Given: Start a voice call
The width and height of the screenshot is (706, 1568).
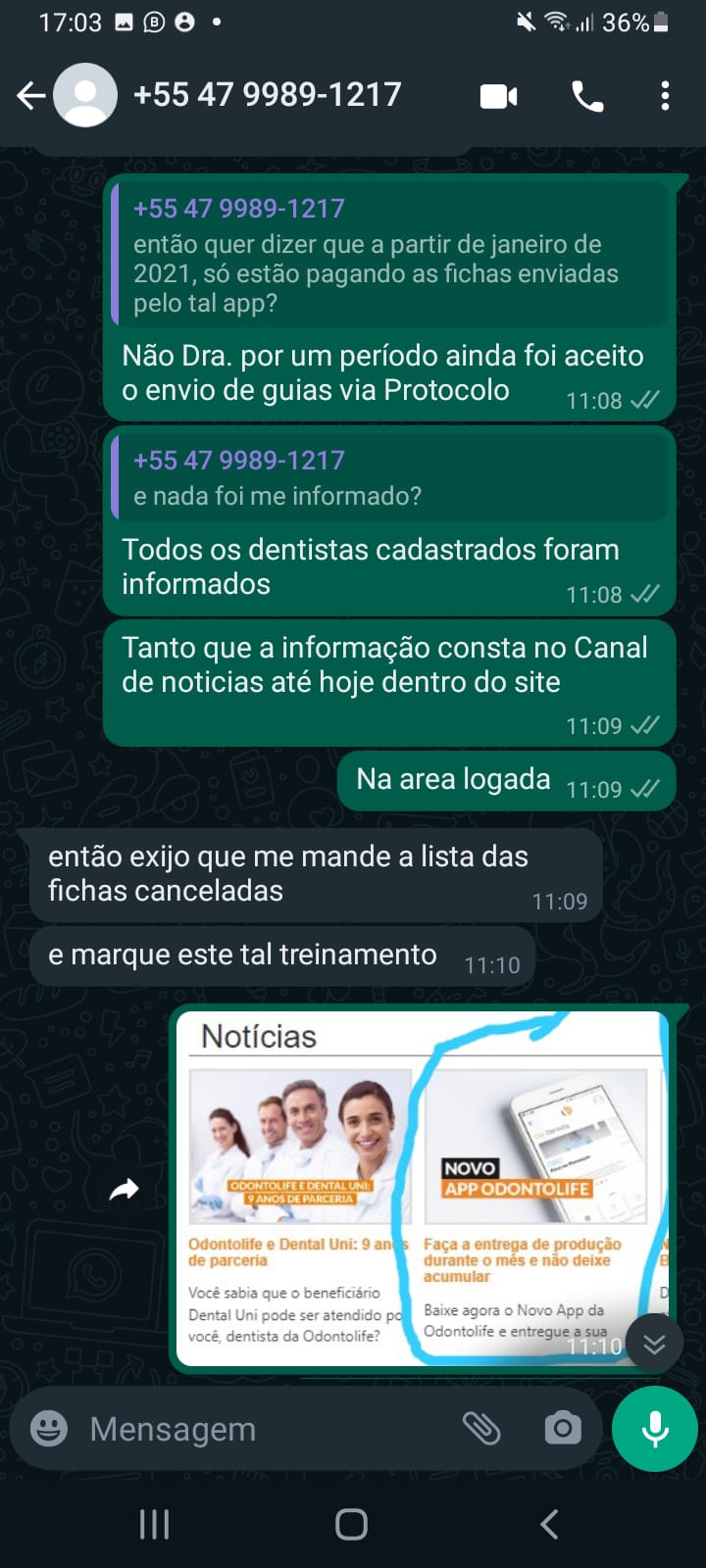Looking at the screenshot, I should click(x=587, y=96).
